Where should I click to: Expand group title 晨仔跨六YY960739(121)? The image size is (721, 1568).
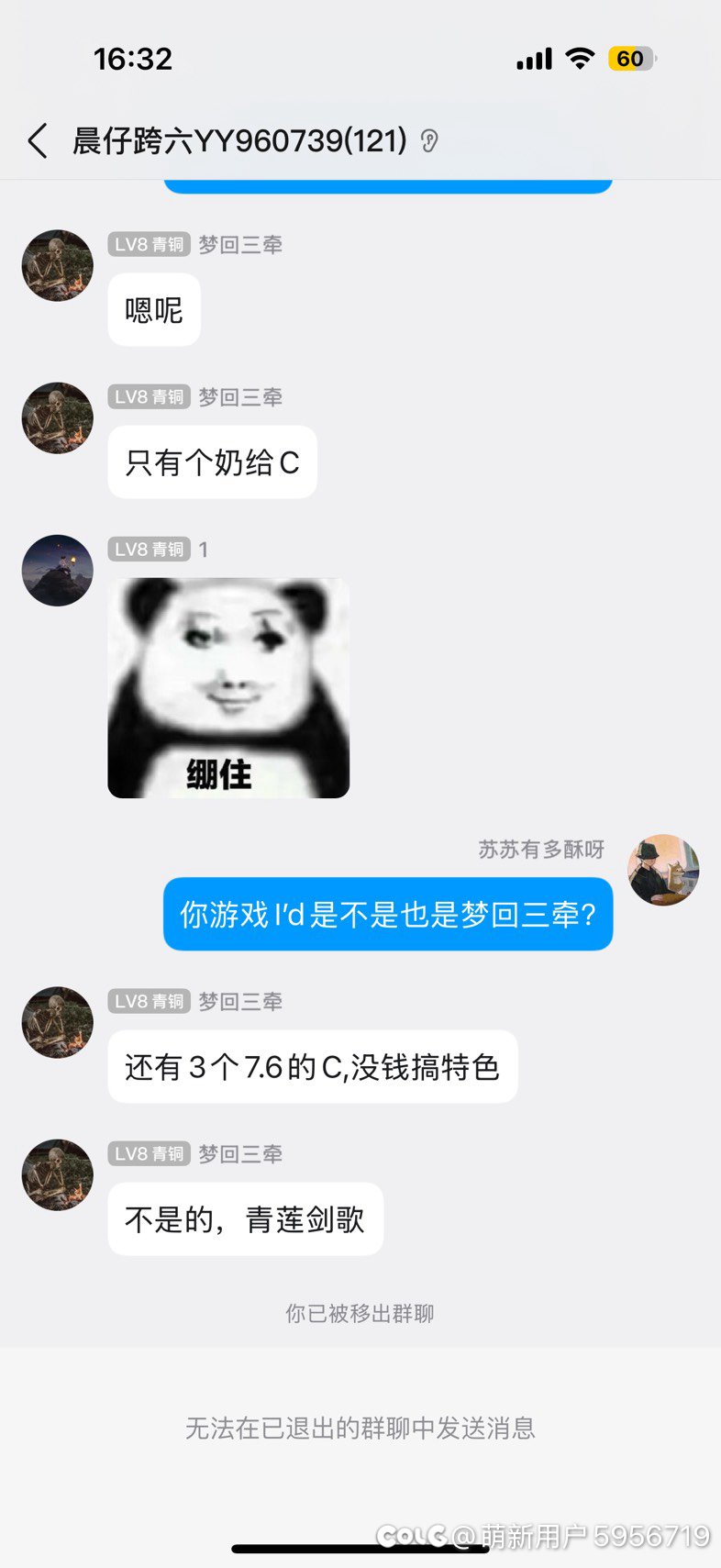[240, 142]
